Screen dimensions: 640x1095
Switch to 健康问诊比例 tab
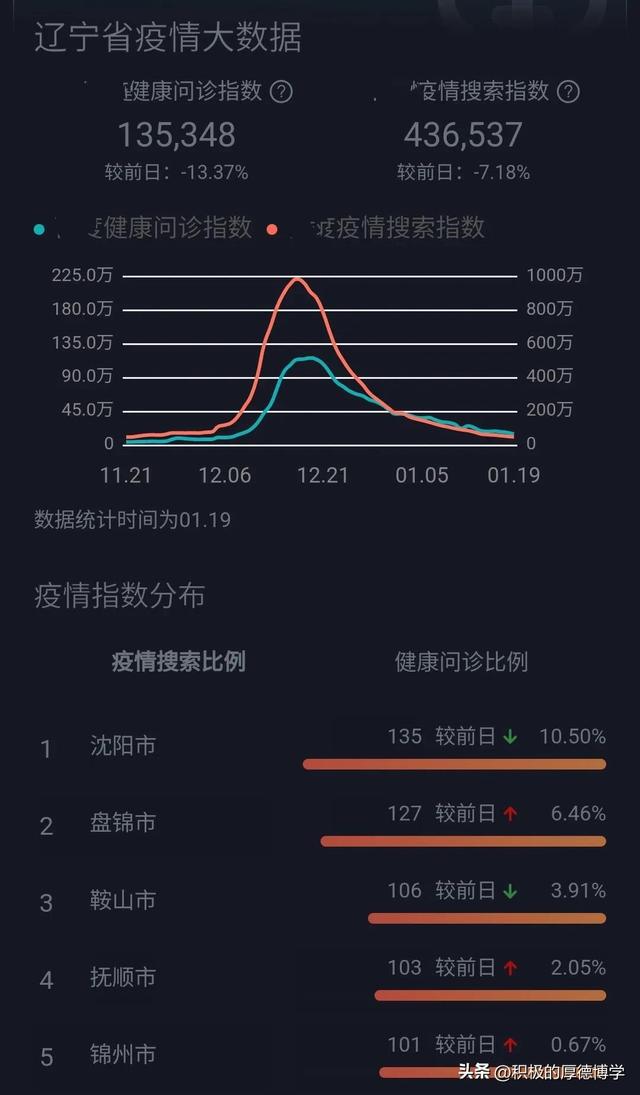click(x=461, y=661)
